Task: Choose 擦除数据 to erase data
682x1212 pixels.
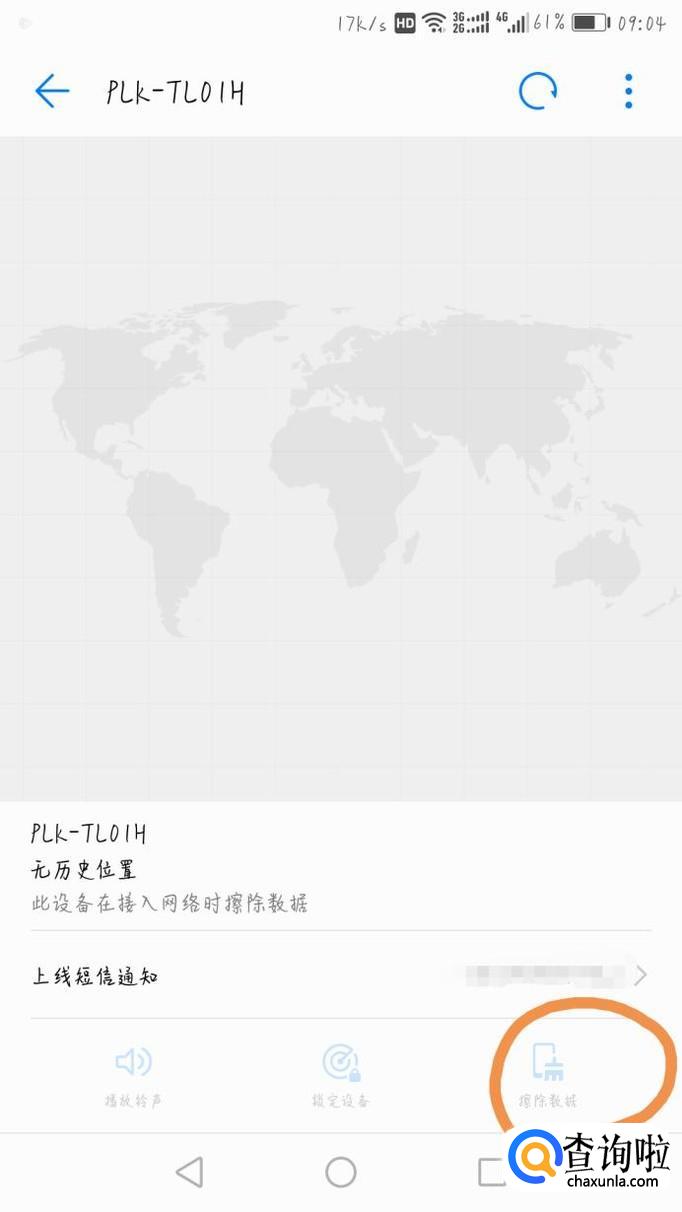Action: [x=548, y=1076]
